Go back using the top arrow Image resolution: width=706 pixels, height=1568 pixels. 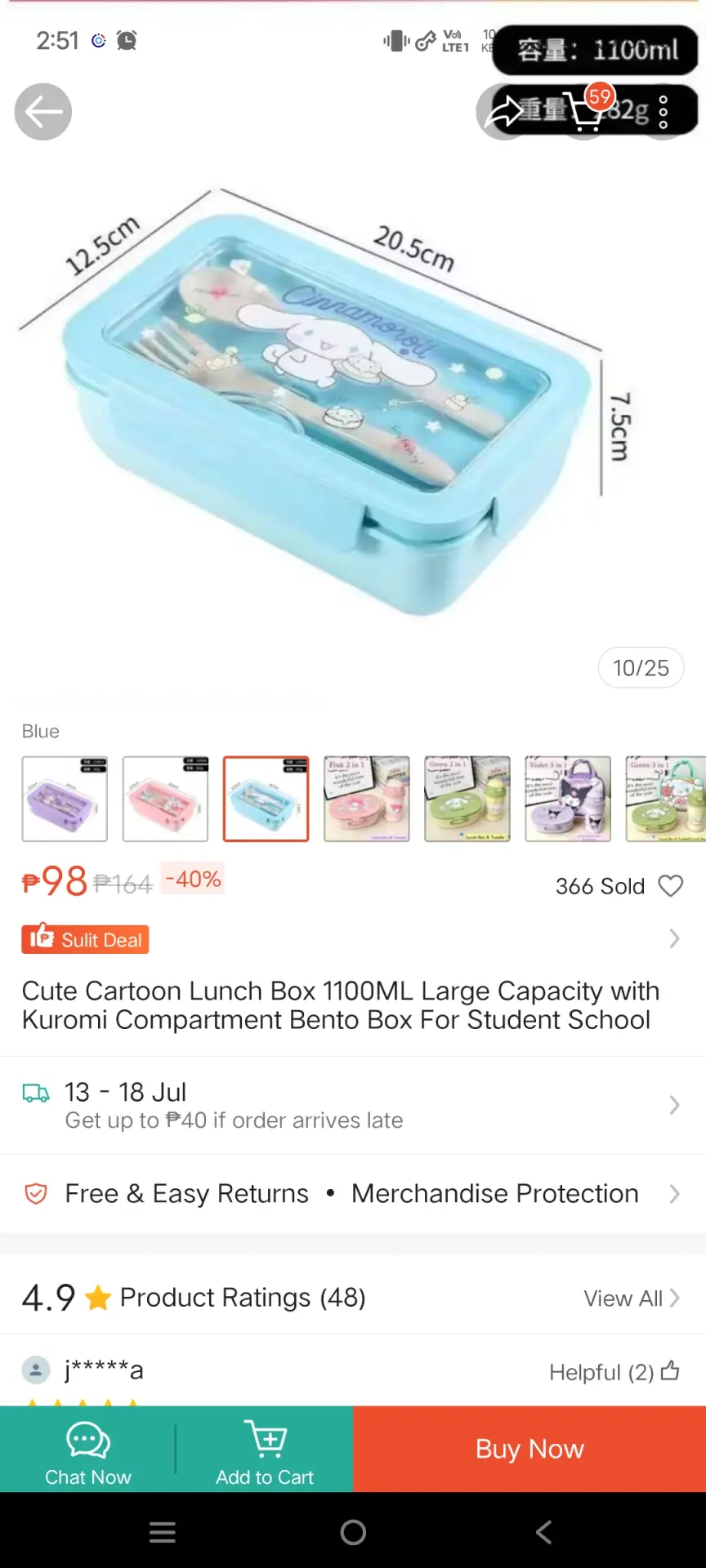coord(43,112)
